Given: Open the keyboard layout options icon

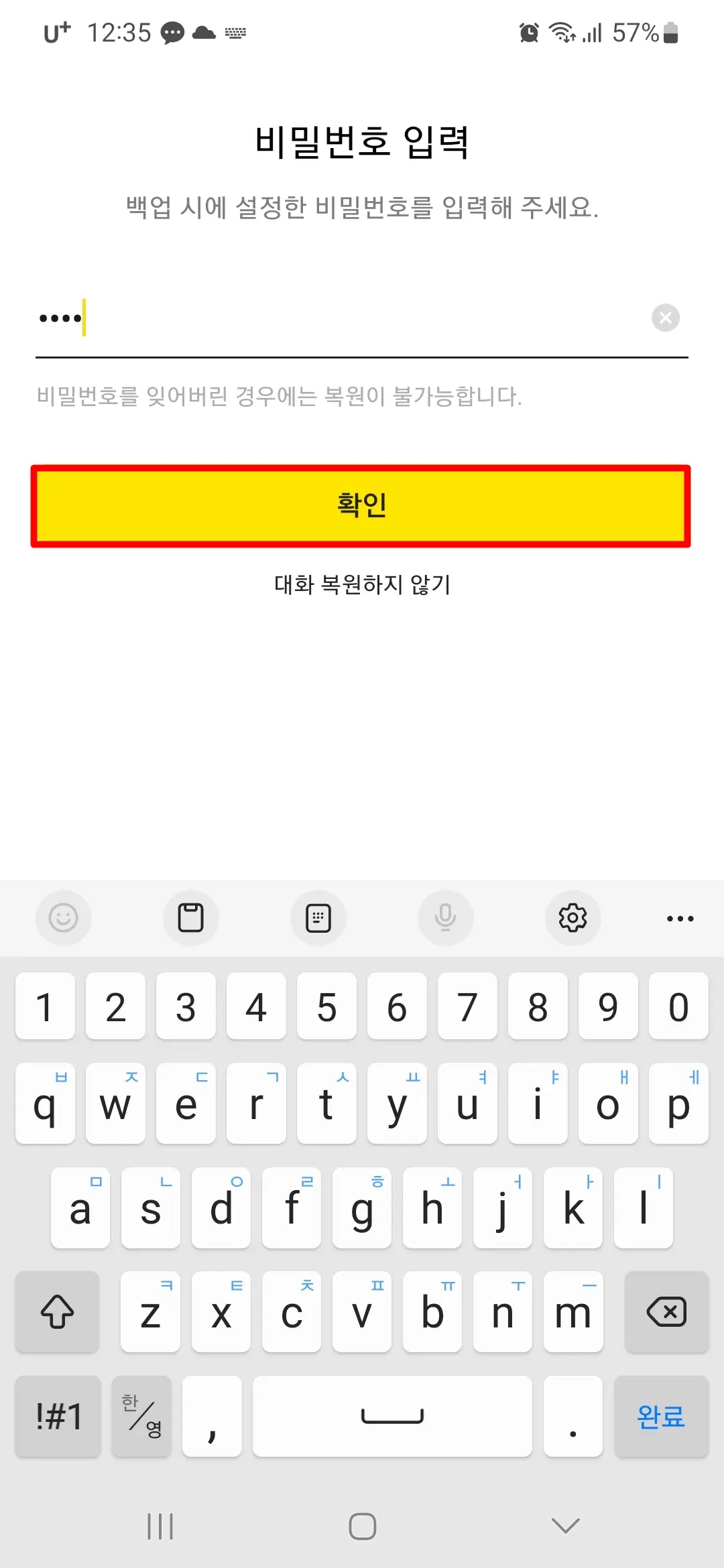Looking at the screenshot, I should click(318, 918).
